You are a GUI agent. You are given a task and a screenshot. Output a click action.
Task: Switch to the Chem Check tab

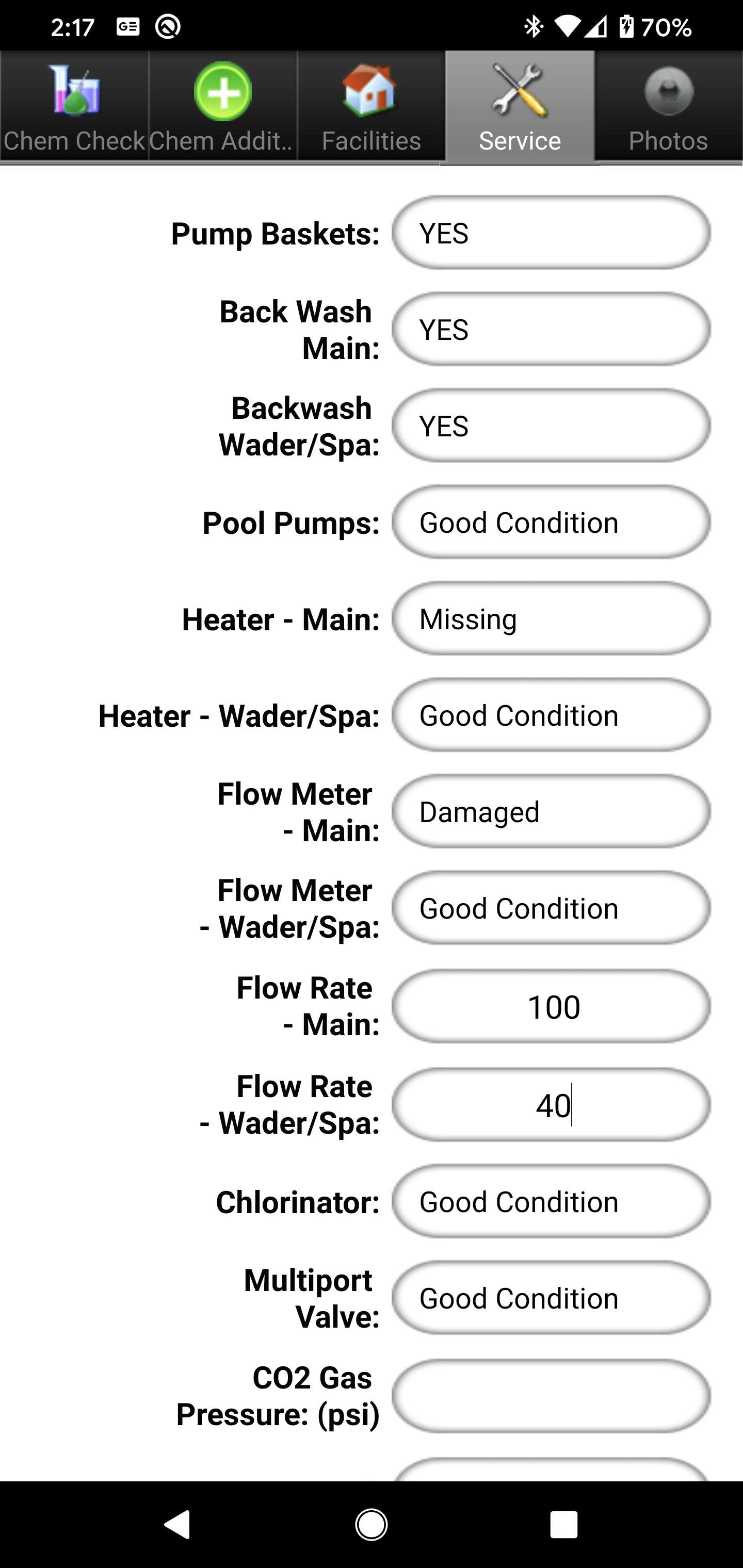[74, 107]
